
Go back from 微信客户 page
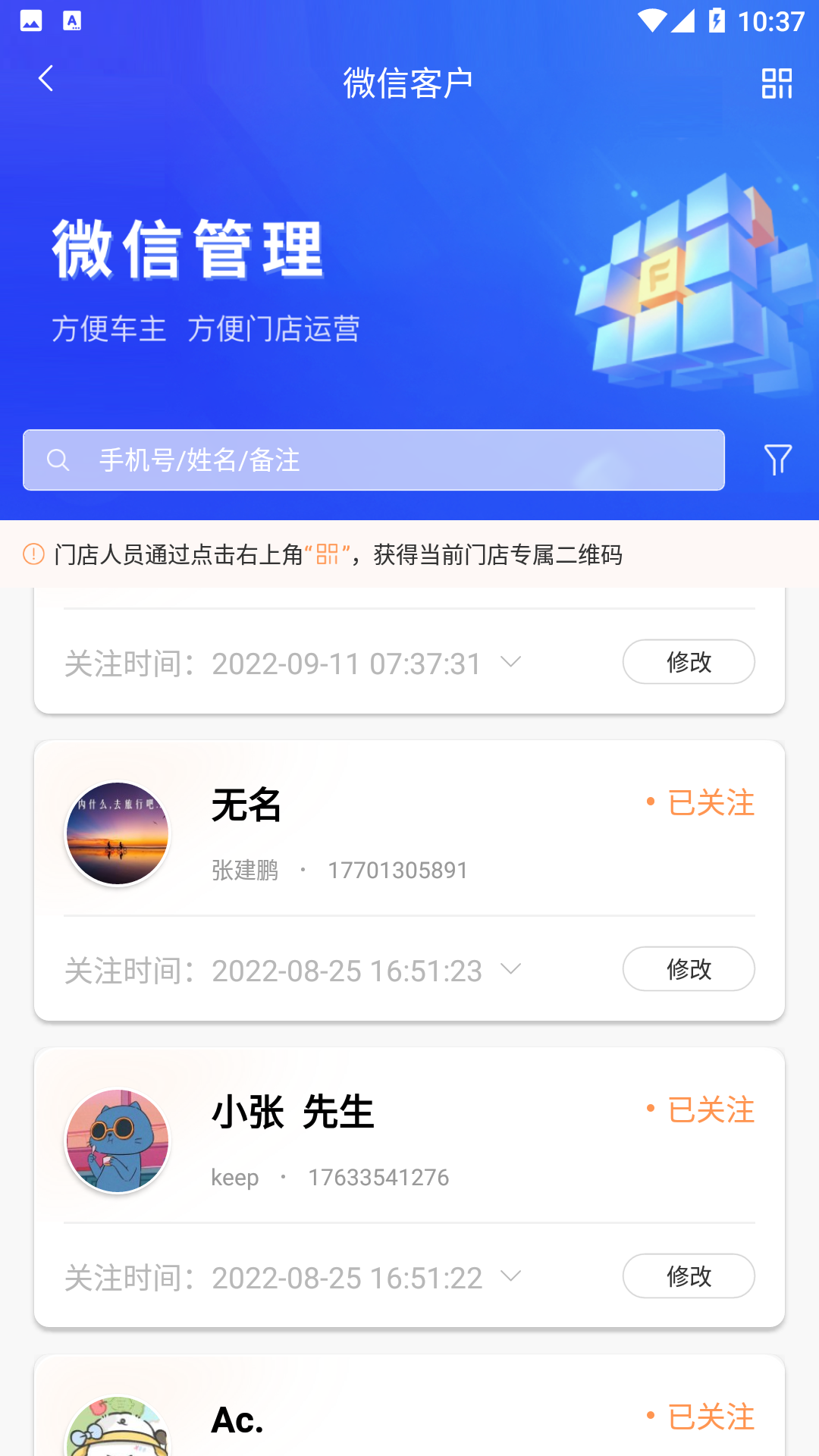click(x=46, y=79)
